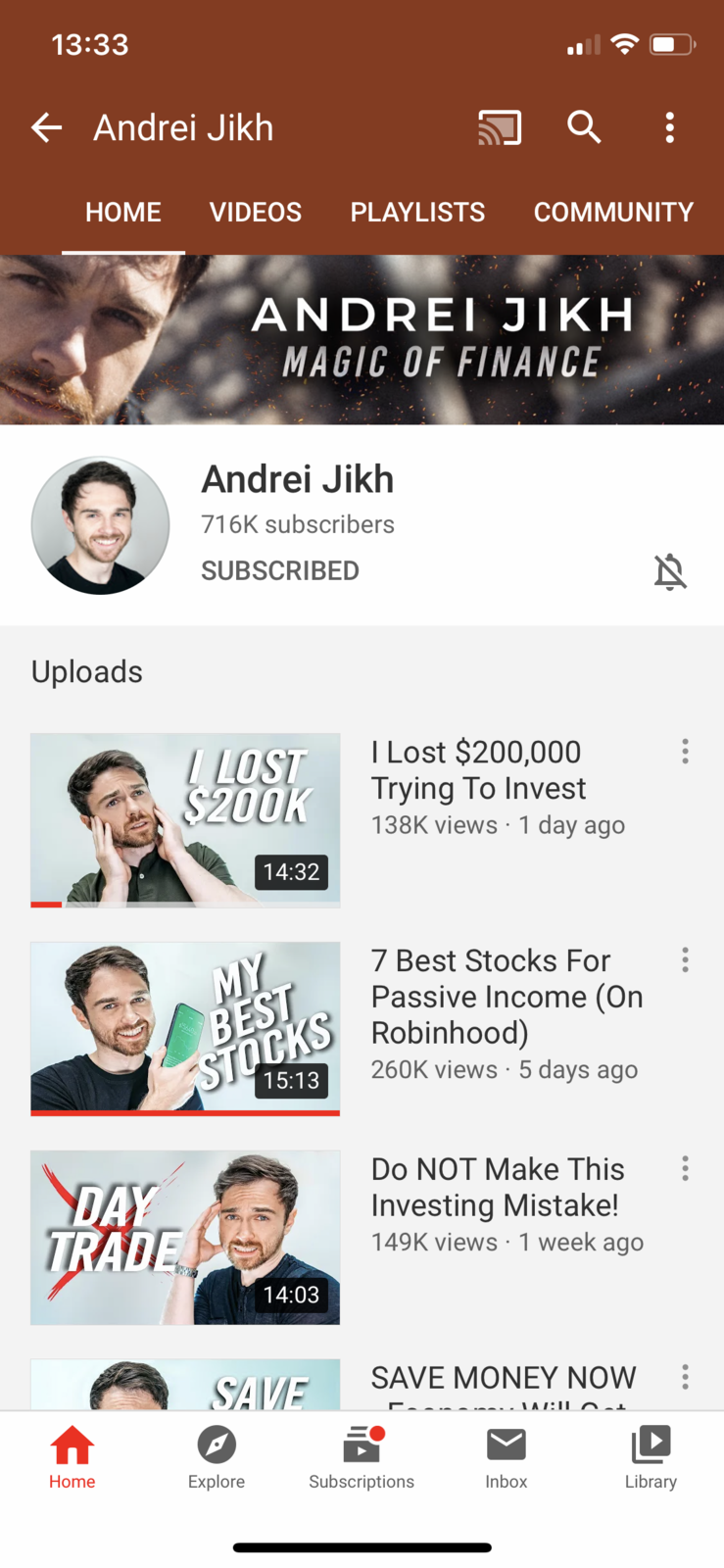Image resolution: width=724 pixels, height=1568 pixels.
Task: Switch to the Videos tab
Action: (256, 212)
